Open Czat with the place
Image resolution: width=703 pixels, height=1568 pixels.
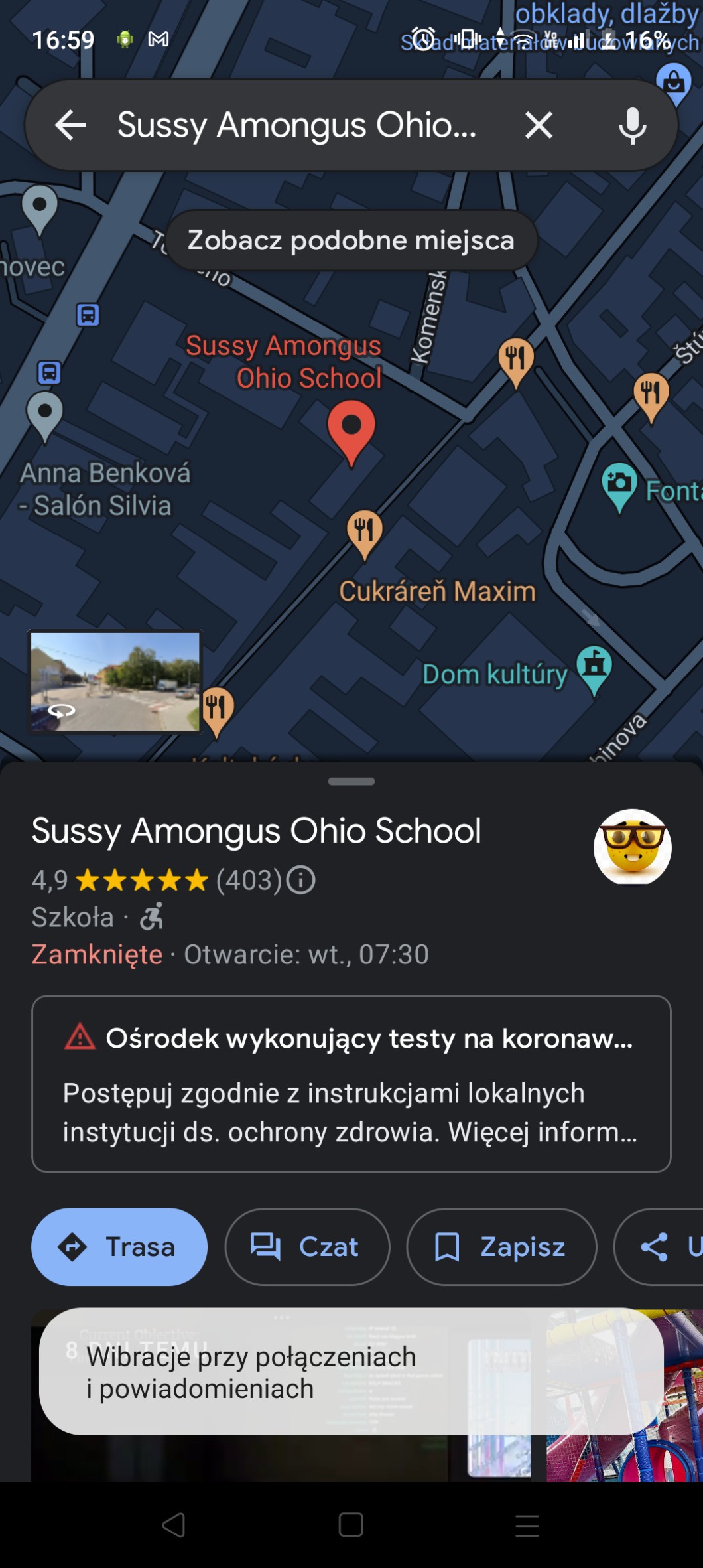(x=307, y=1247)
